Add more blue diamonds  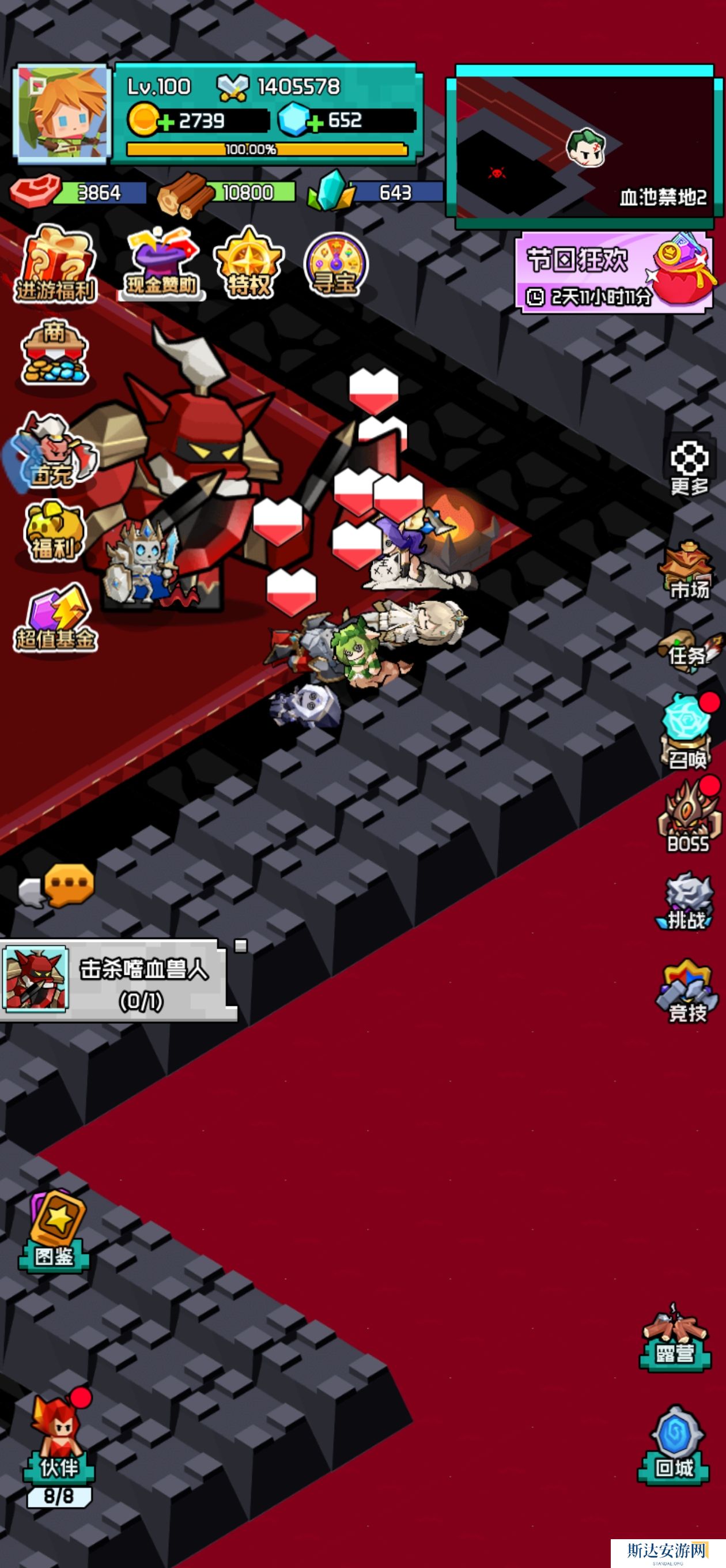click(x=314, y=122)
